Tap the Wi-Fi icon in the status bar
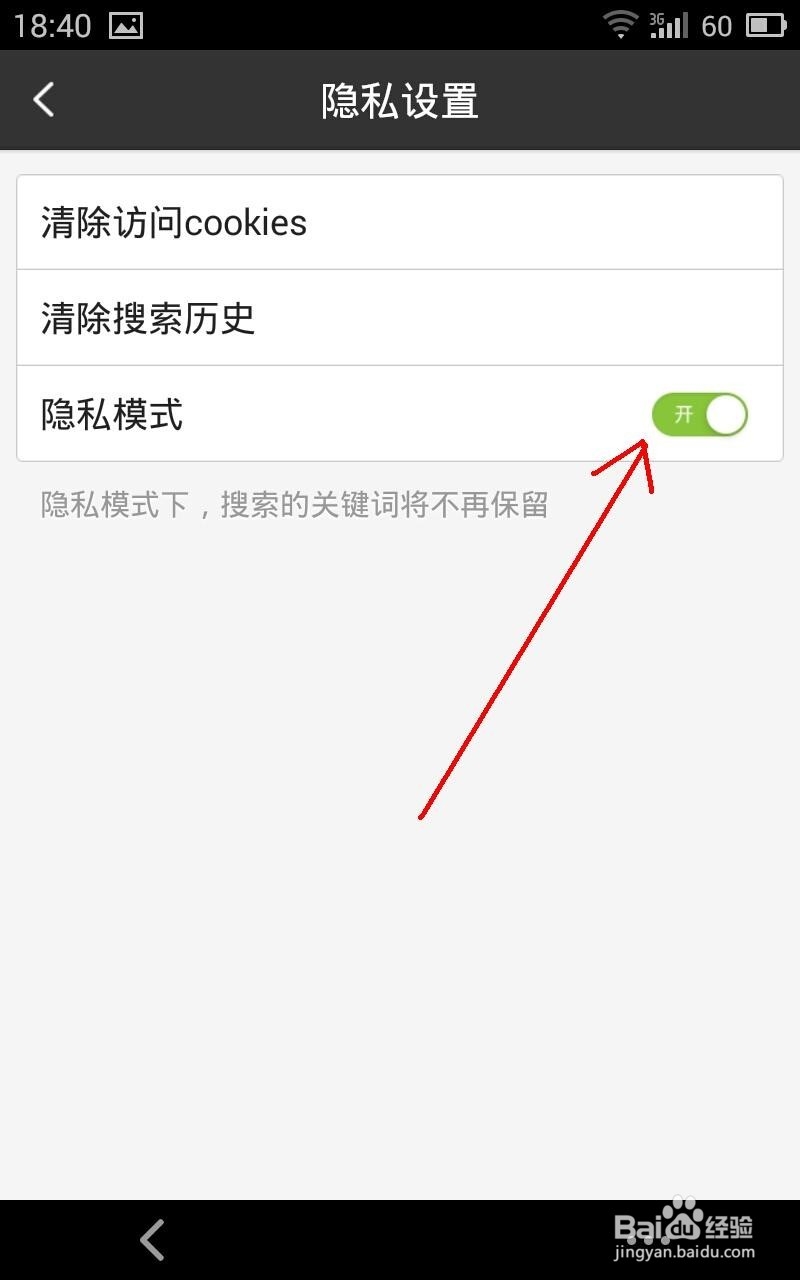 tap(619, 22)
